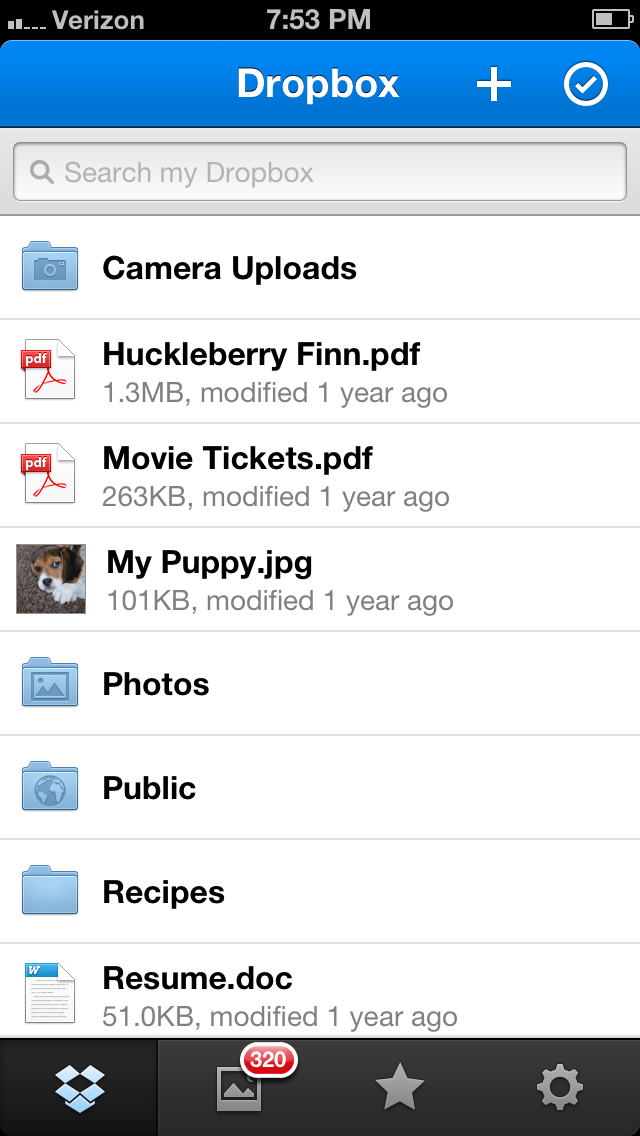Open the settings gear tab
The height and width of the screenshot is (1136, 640).
(x=559, y=1088)
